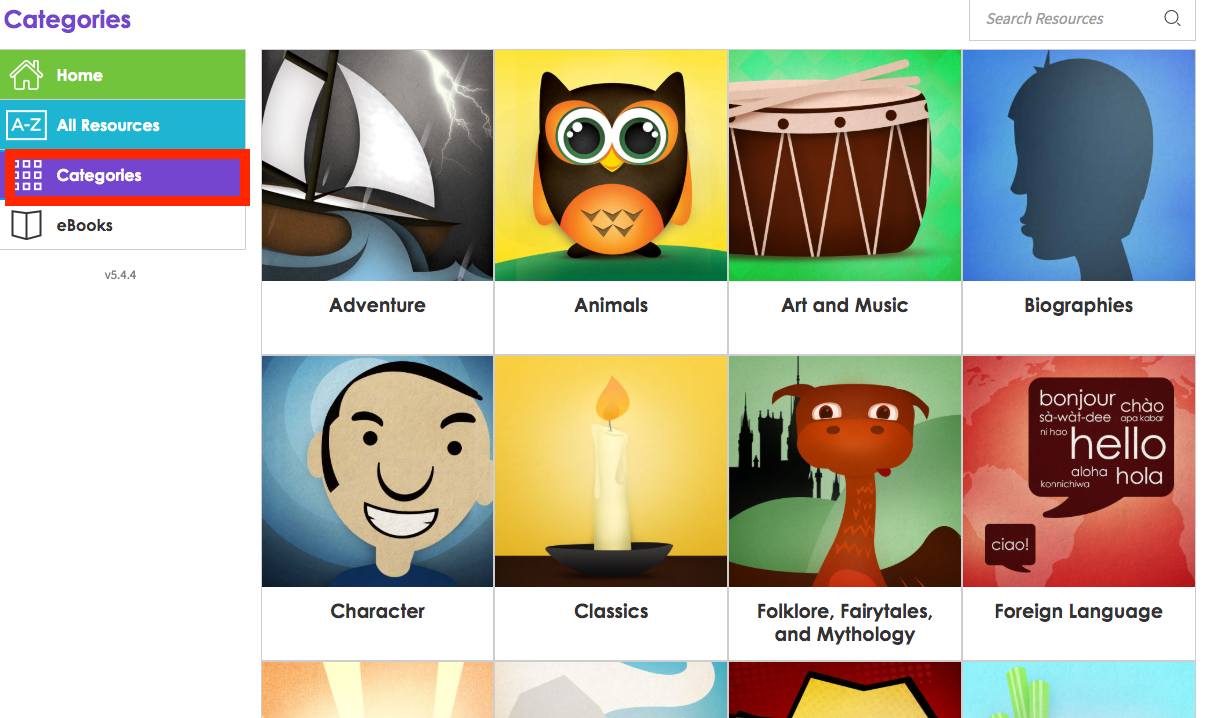Explore the Foreign Language category
This screenshot has height=718, width=1232.
1078,505
